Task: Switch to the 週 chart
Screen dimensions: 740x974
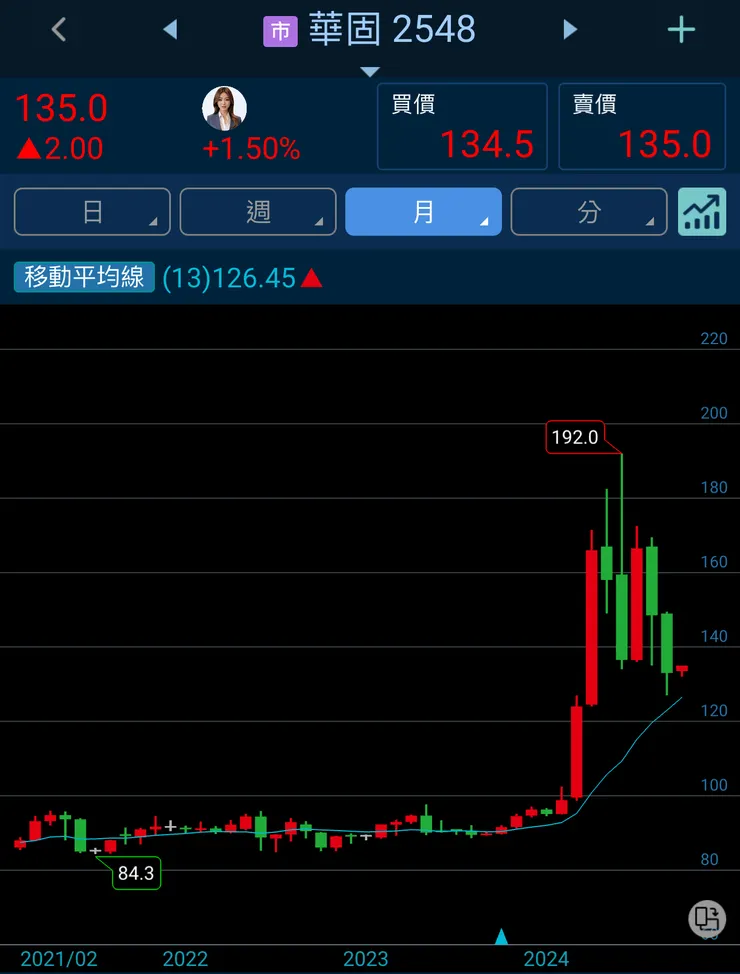Action: click(258, 212)
